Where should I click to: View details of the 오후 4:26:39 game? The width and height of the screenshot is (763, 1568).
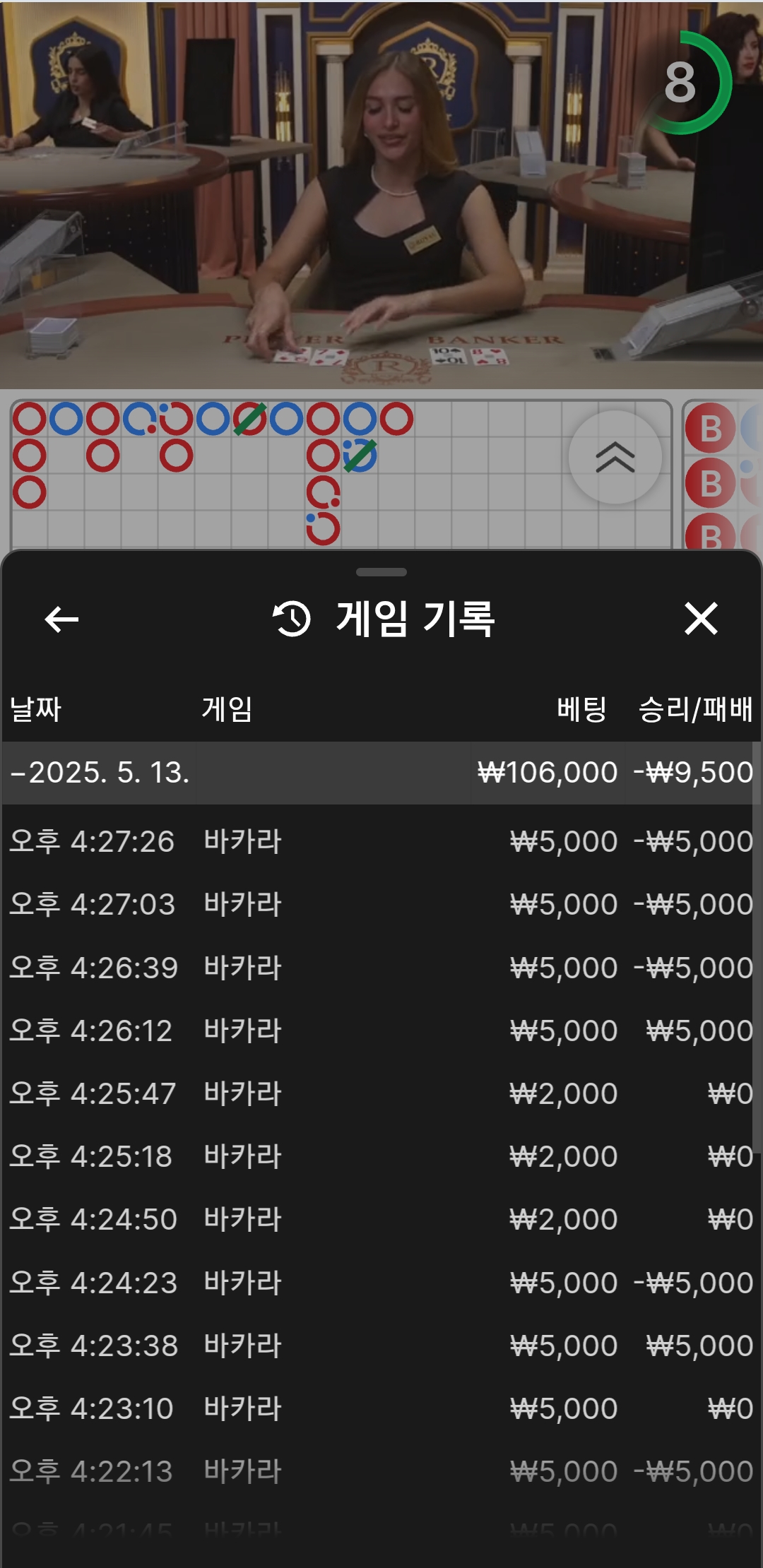381,968
